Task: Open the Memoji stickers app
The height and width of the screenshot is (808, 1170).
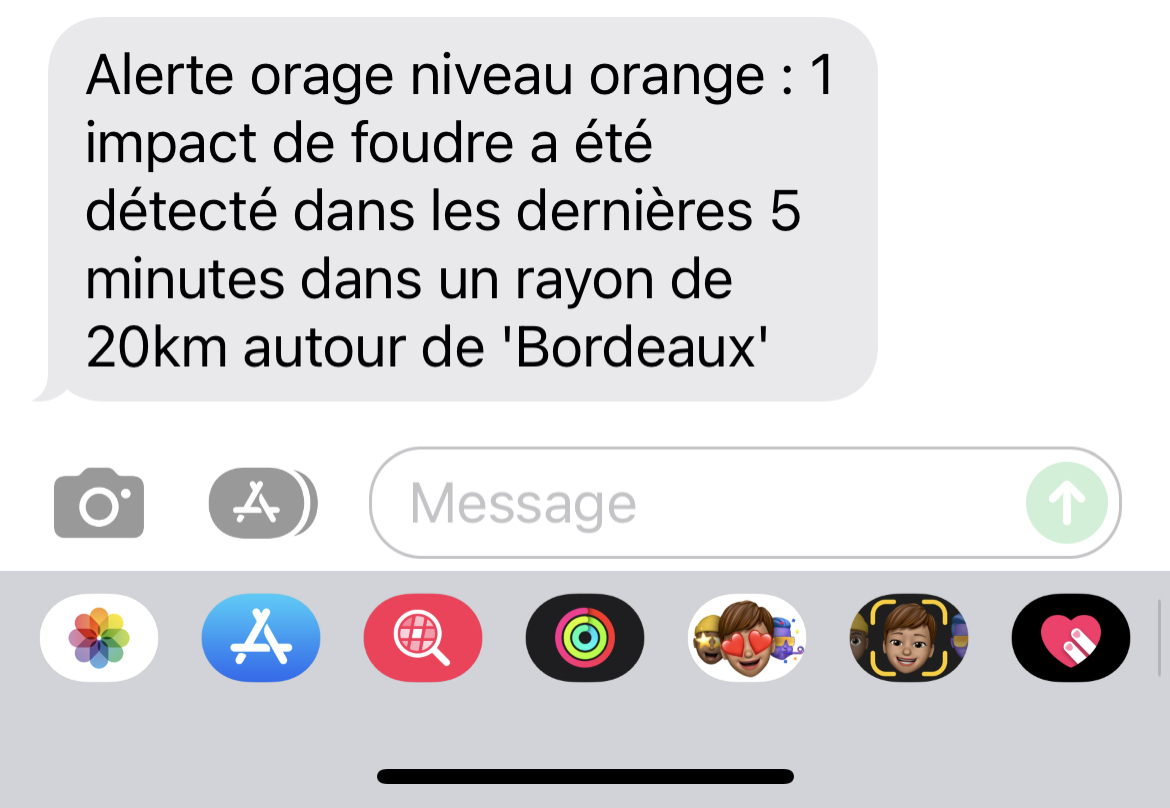Action: 747,638
